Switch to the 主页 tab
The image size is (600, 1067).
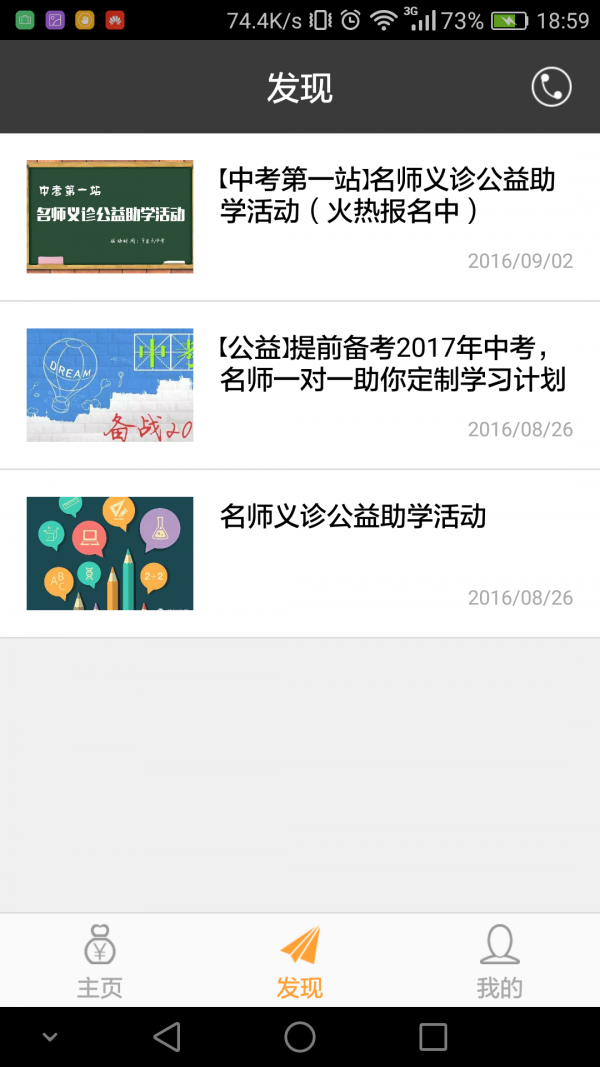point(100,962)
